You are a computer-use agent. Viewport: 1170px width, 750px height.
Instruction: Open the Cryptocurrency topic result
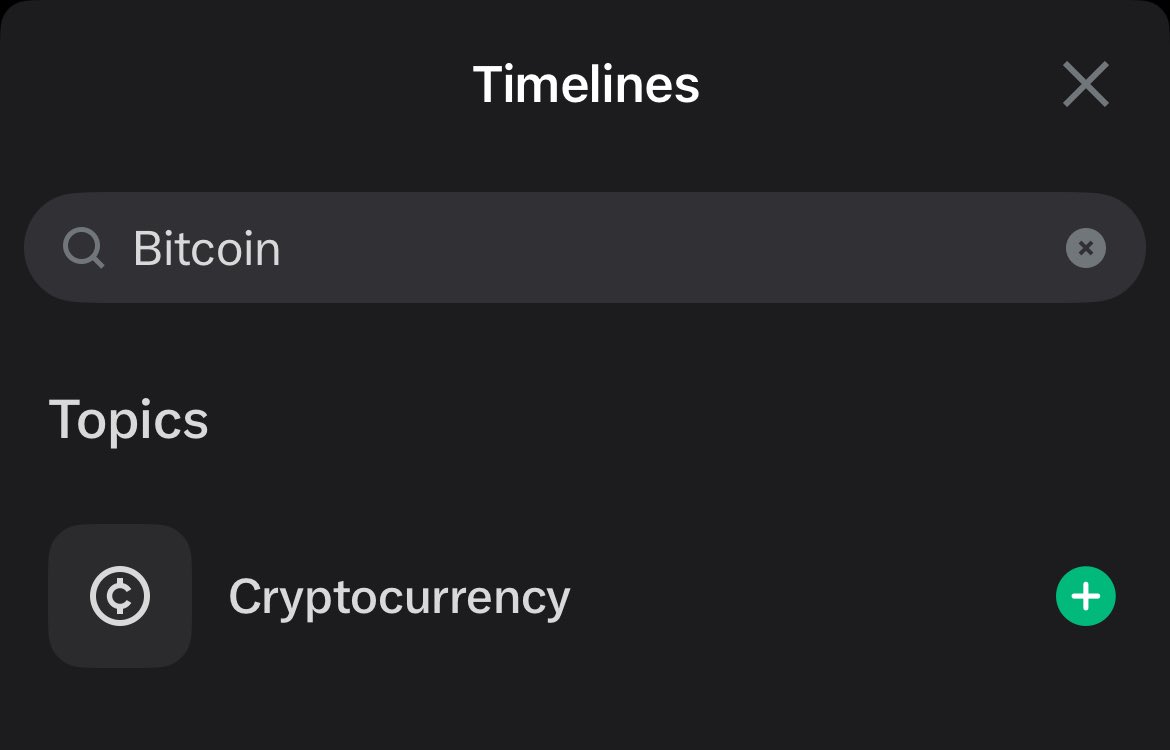(x=398, y=597)
